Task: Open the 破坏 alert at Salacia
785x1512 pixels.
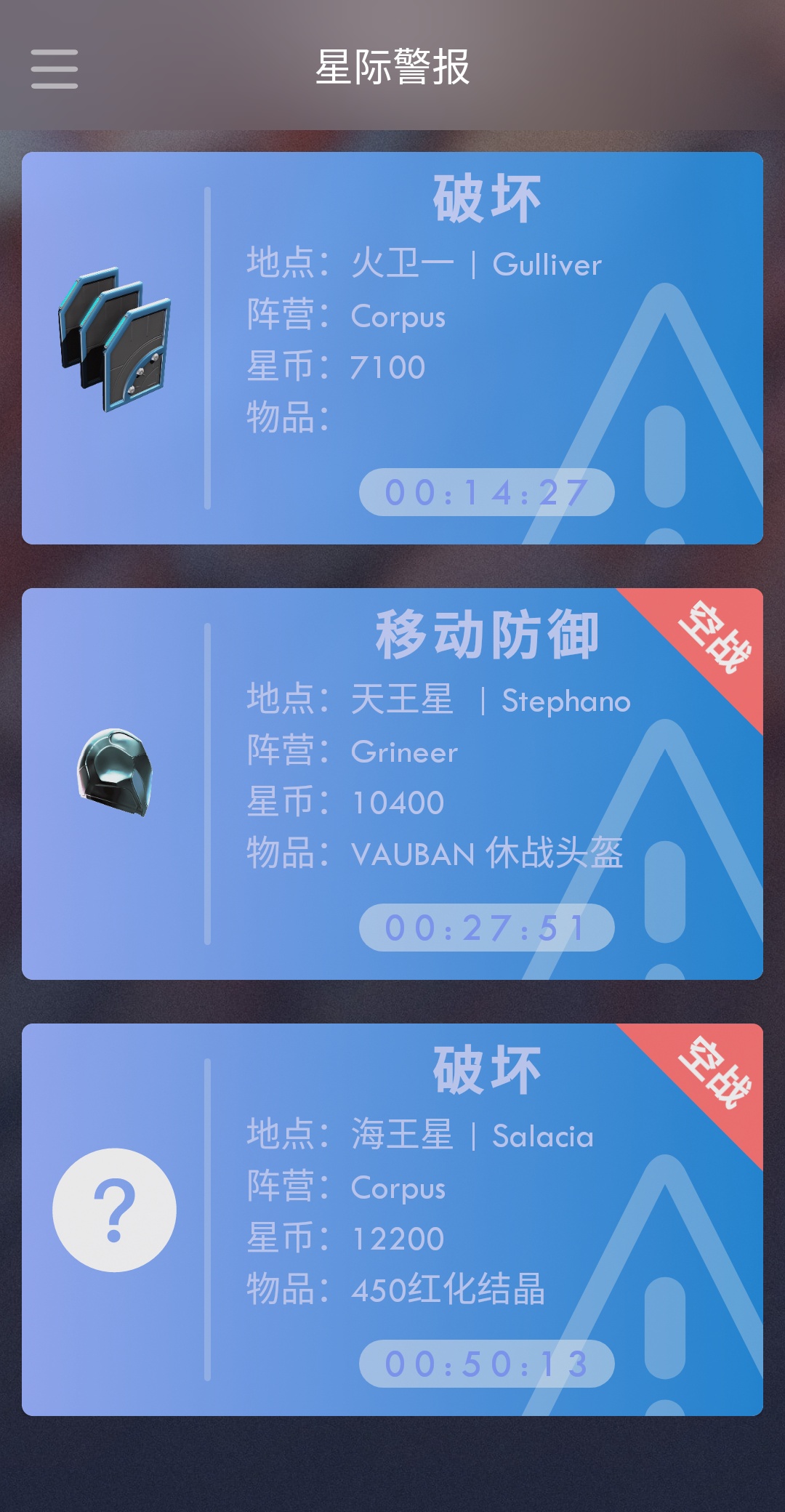Action: click(x=392, y=1219)
